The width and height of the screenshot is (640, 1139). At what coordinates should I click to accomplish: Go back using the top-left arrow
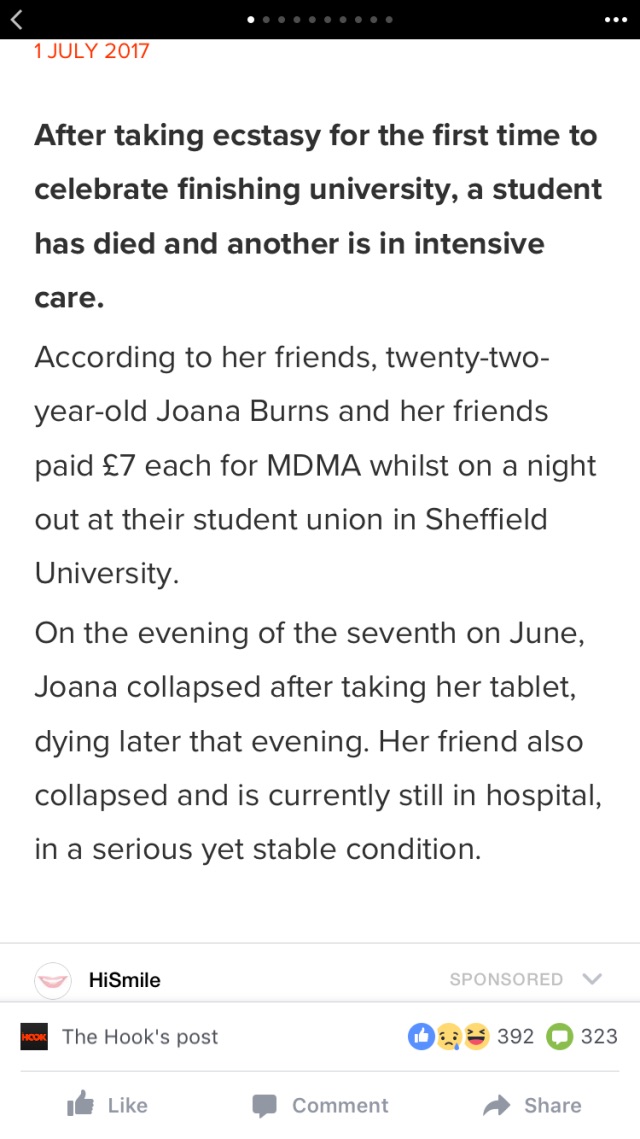pyautogui.click(x=17, y=20)
